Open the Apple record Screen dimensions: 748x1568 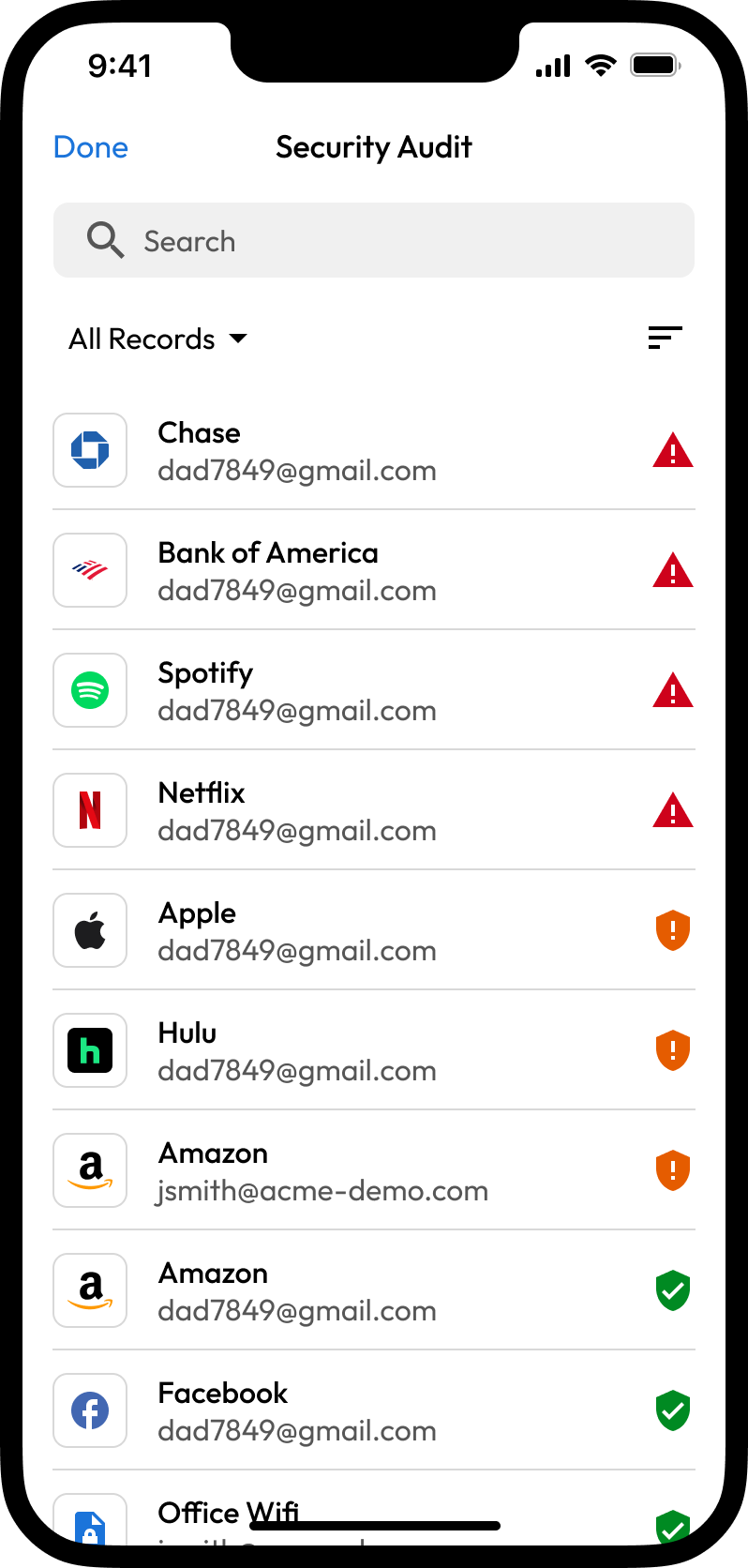point(373,931)
